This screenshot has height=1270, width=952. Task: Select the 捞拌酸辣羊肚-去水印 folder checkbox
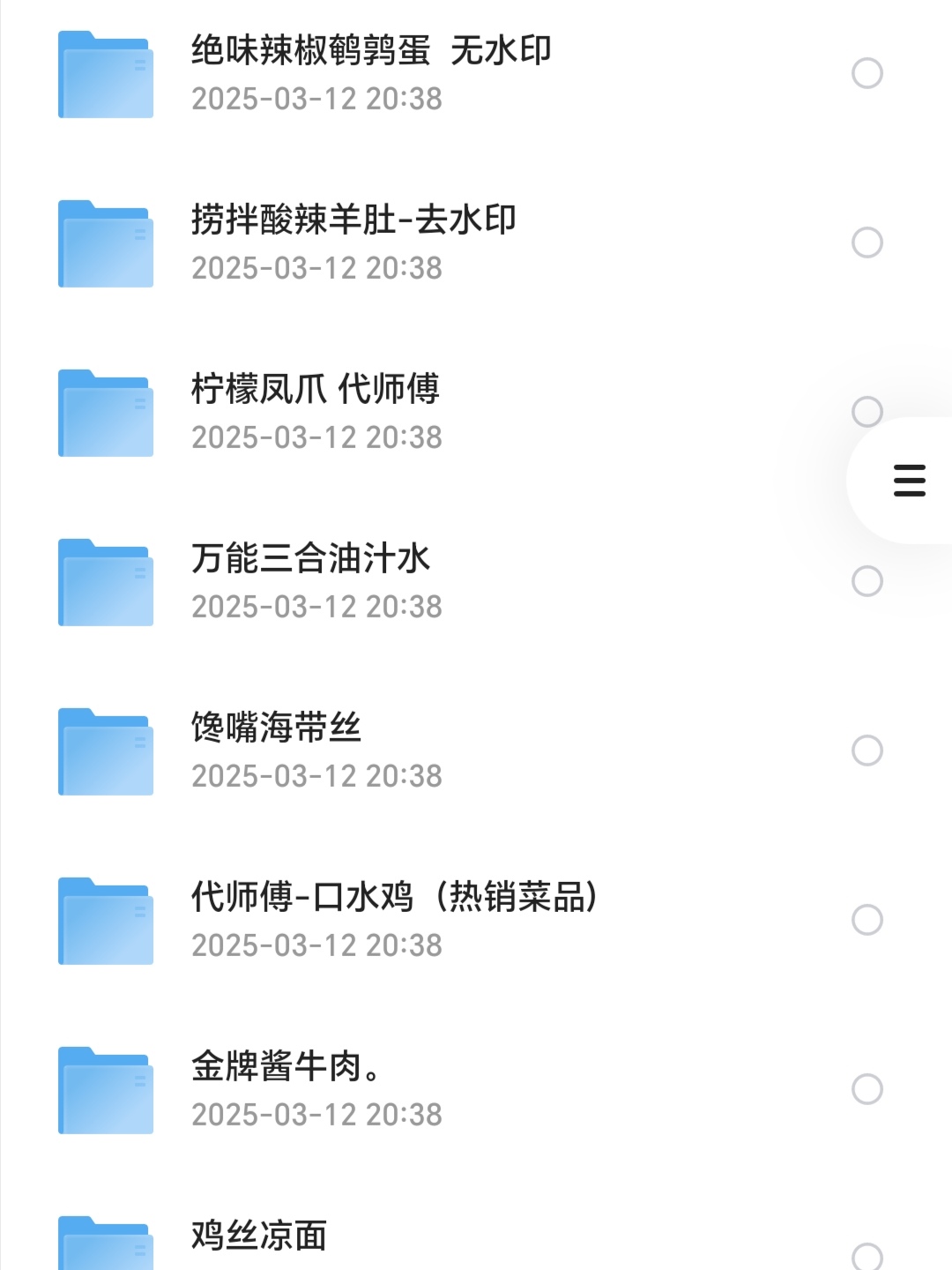click(867, 243)
